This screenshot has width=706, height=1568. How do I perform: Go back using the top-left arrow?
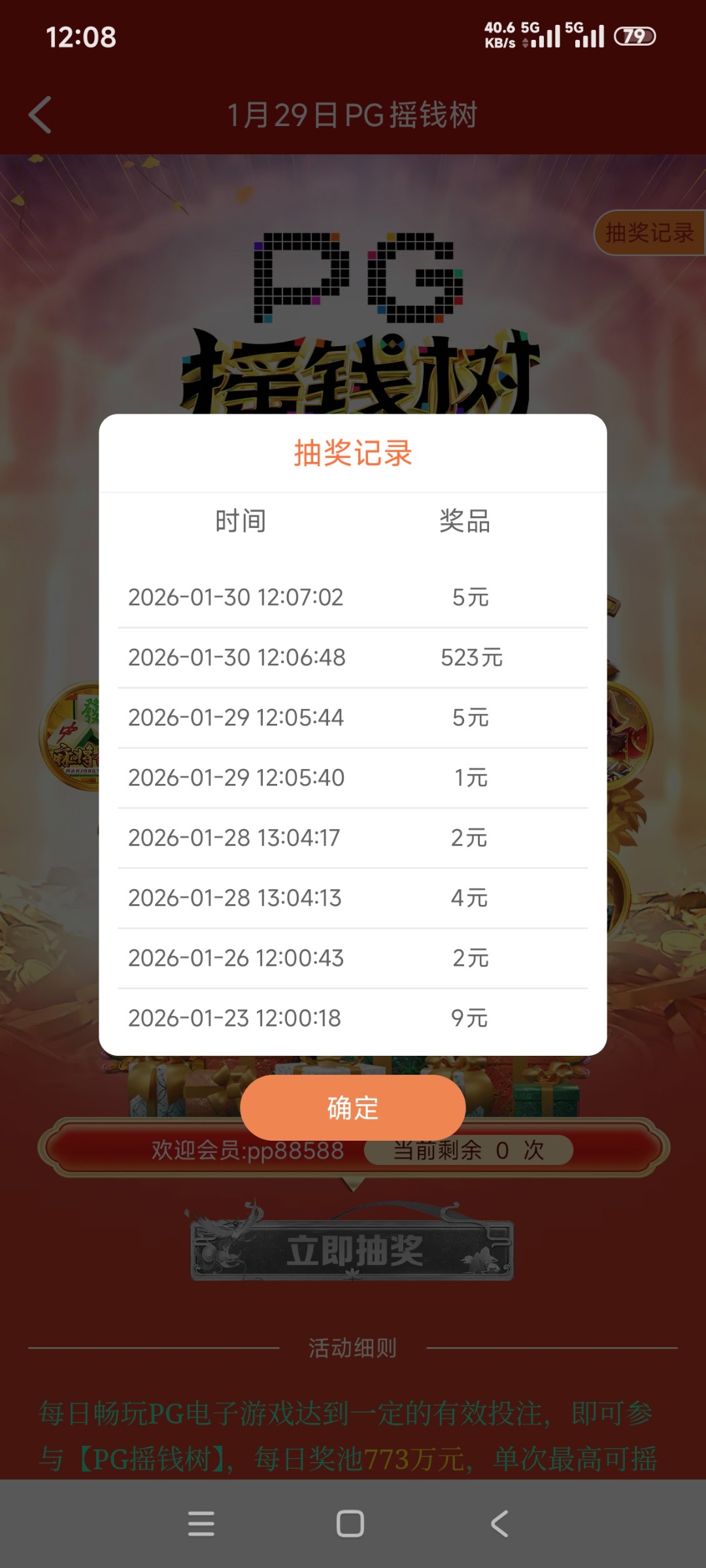tap(41, 115)
